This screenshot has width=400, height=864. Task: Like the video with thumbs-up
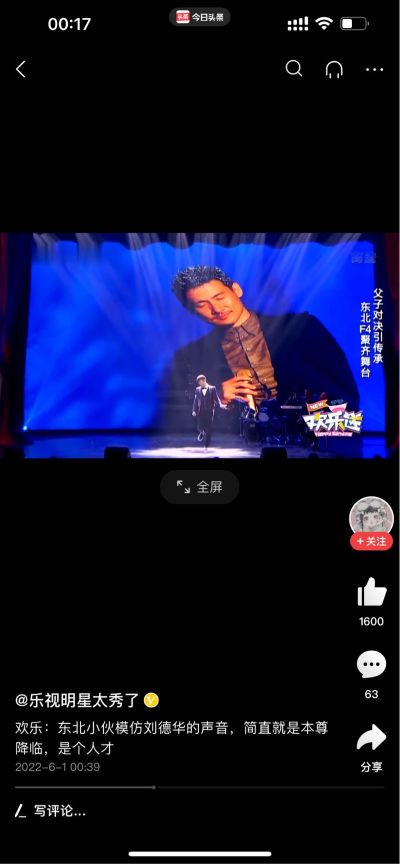371,592
